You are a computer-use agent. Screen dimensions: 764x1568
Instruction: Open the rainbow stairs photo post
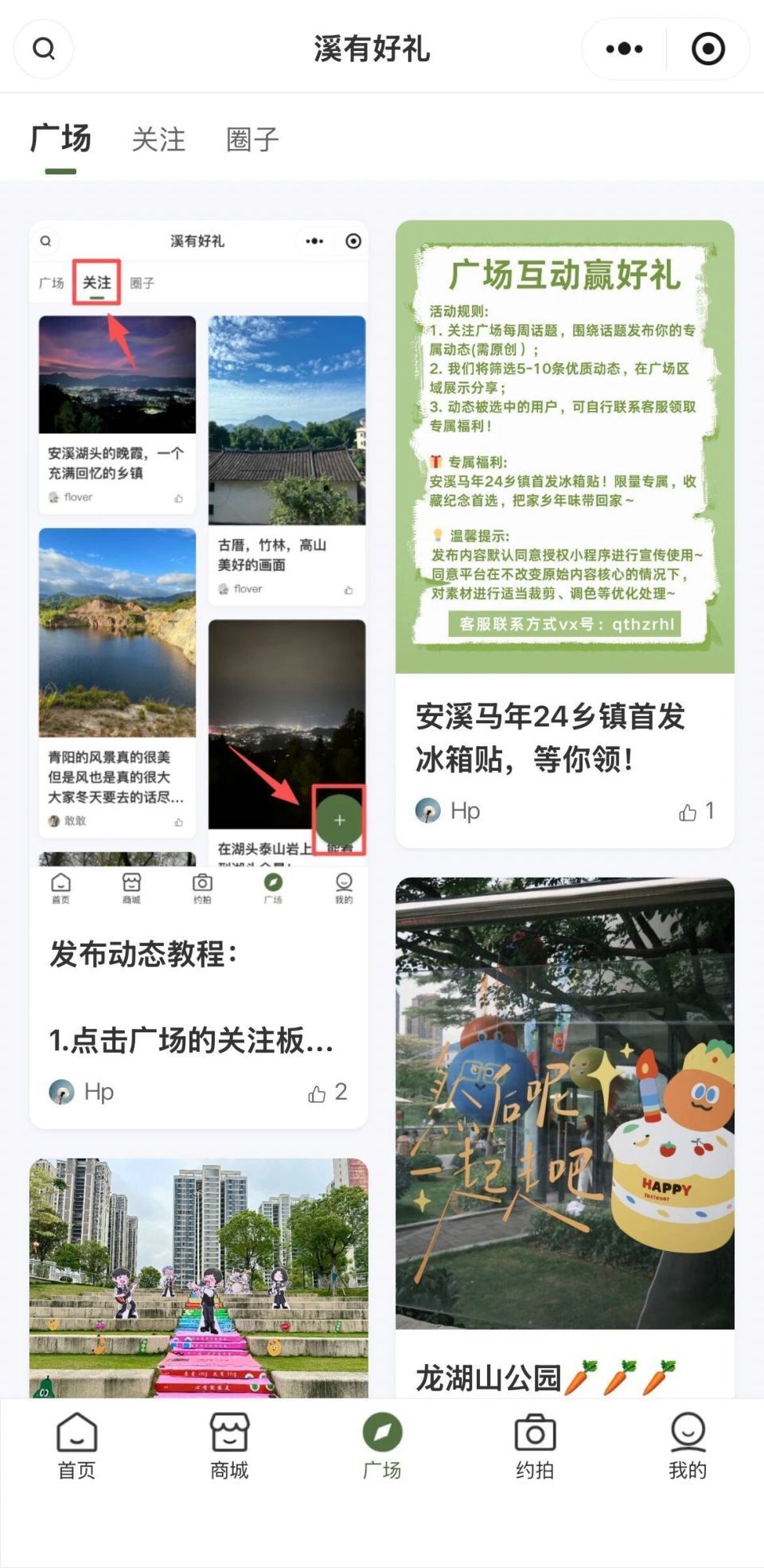(x=199, y=1278)
